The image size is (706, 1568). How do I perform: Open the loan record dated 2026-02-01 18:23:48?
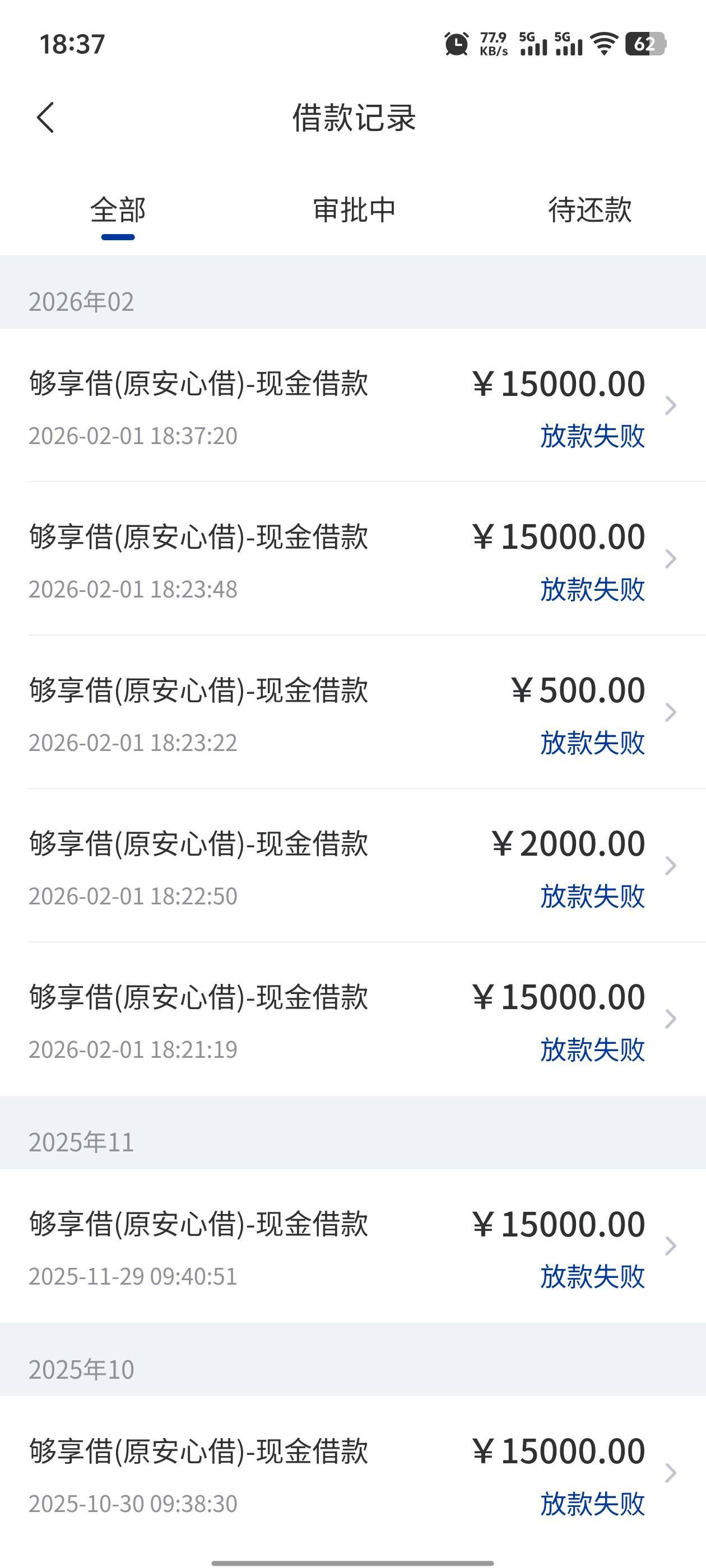[352, 559]
